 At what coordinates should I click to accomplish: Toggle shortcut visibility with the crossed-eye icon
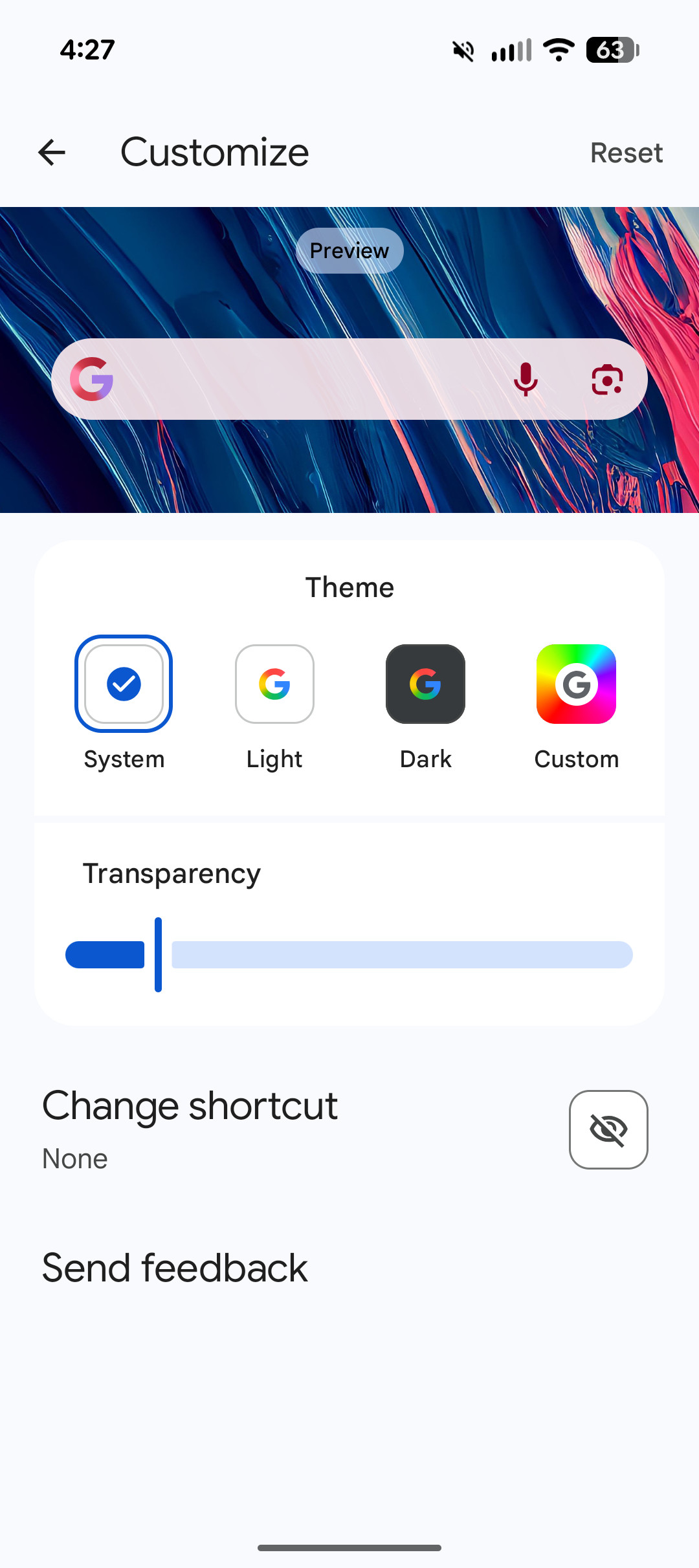pyautogui.click(x=608, y=1130)
